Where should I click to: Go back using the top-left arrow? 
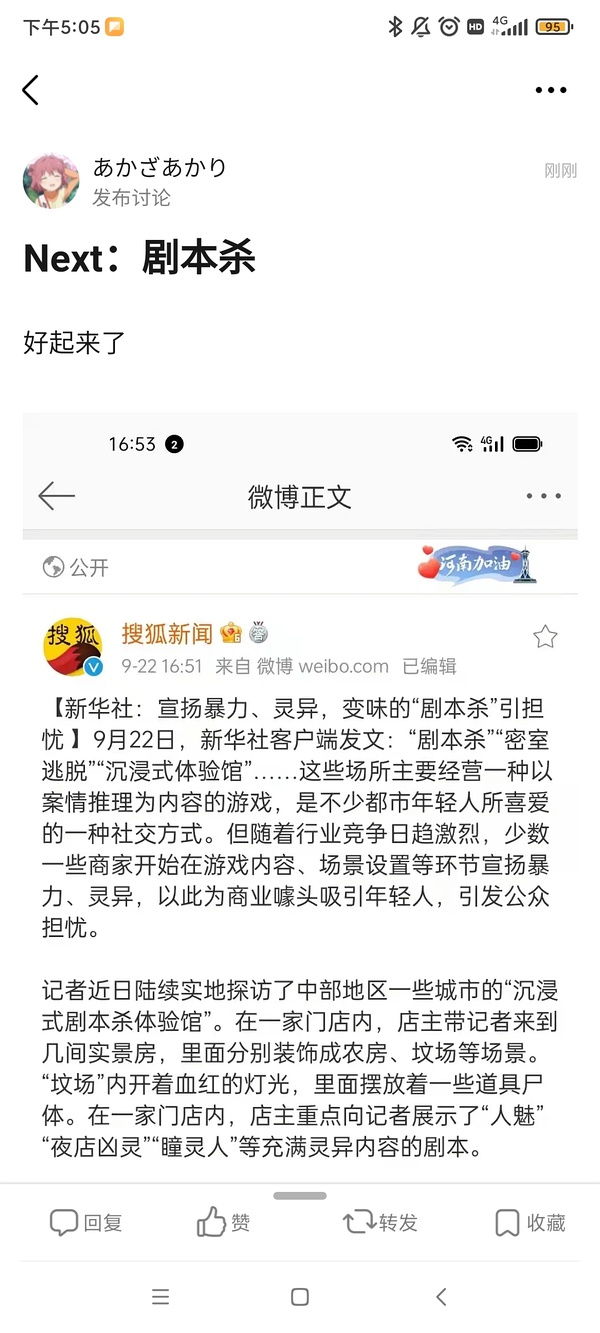coord(31,90)
